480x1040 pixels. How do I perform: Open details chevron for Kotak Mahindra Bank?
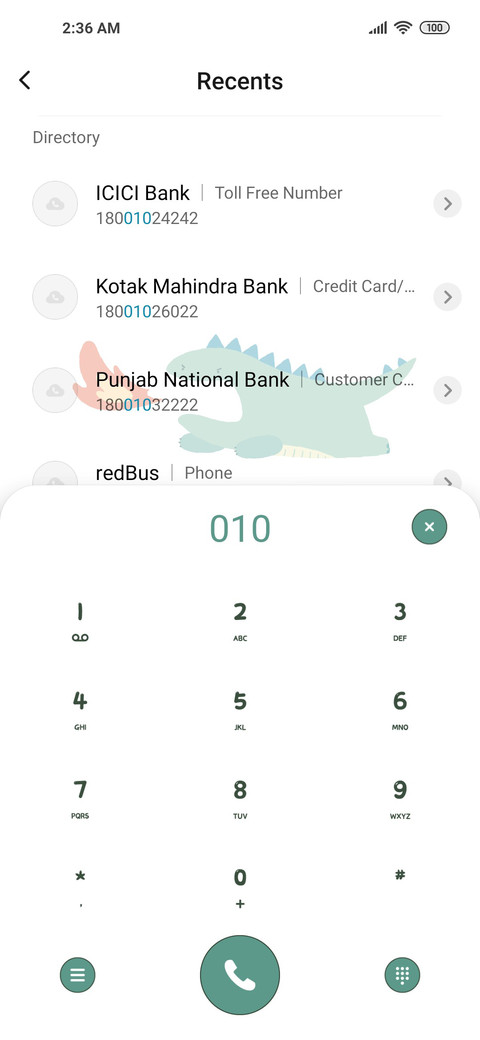point(448,297)
